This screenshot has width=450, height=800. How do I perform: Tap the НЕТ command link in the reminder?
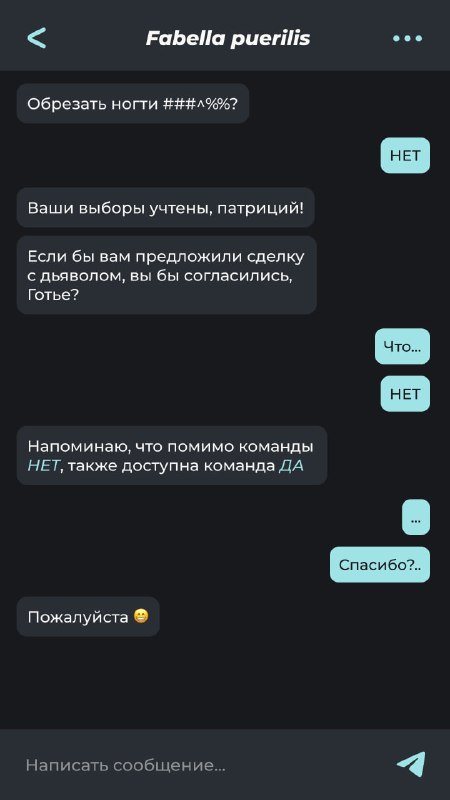pyautogui.click(x=44, y=466)
